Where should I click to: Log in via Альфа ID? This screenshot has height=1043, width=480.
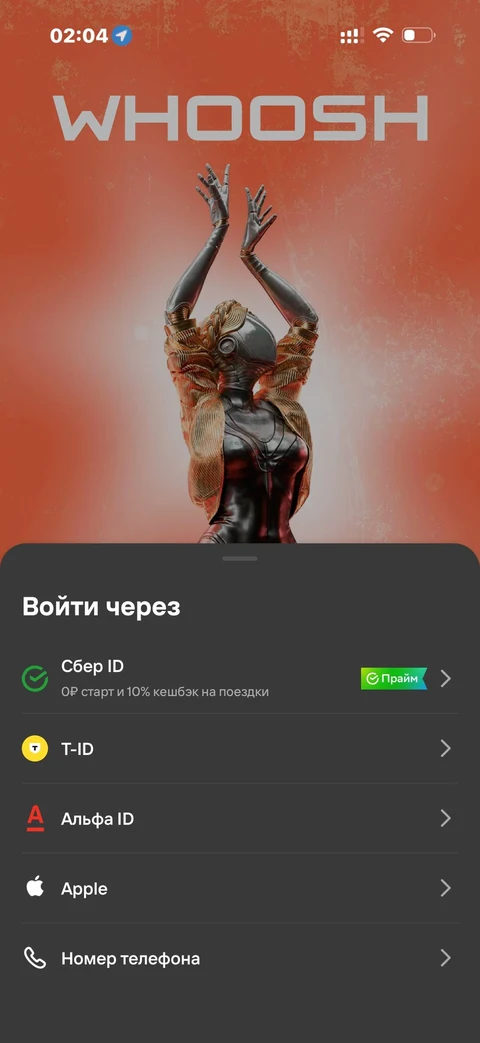pyautogui.click(x=239, y=818)
